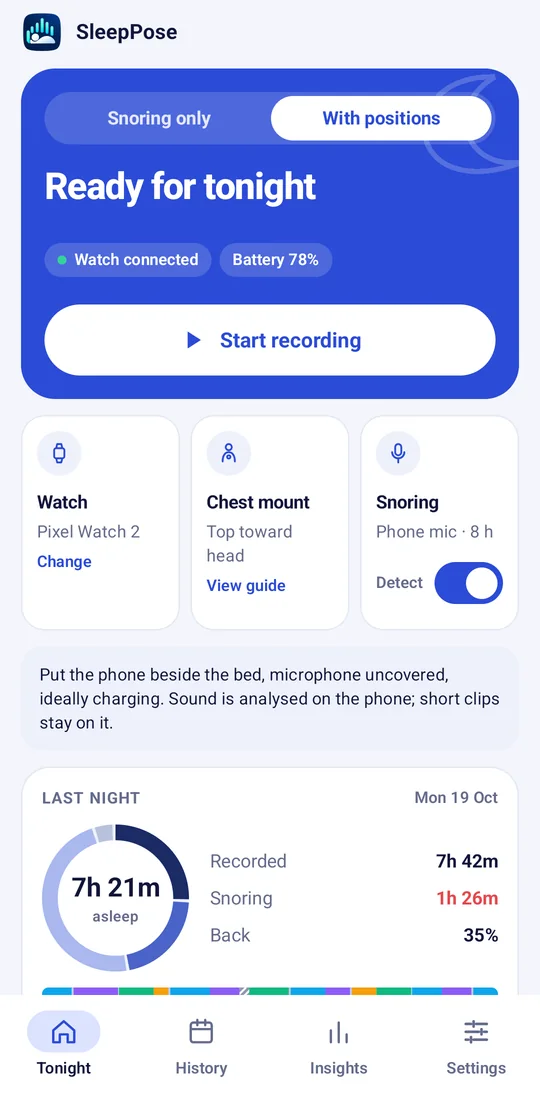
Task: Start recording tonight's sleep
Action: [x=270, y=340]
